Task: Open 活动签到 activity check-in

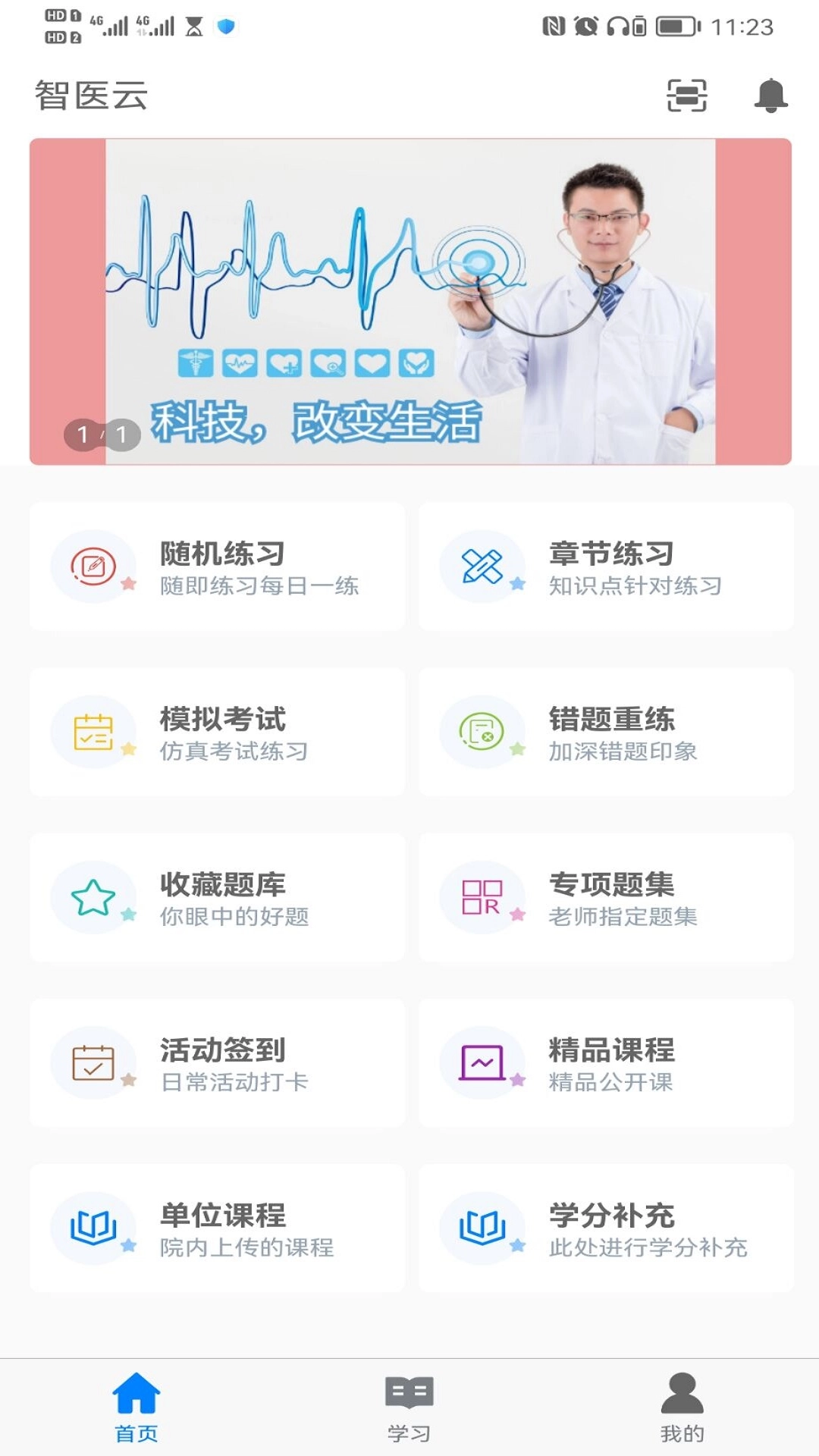Action: (218, 1062)
